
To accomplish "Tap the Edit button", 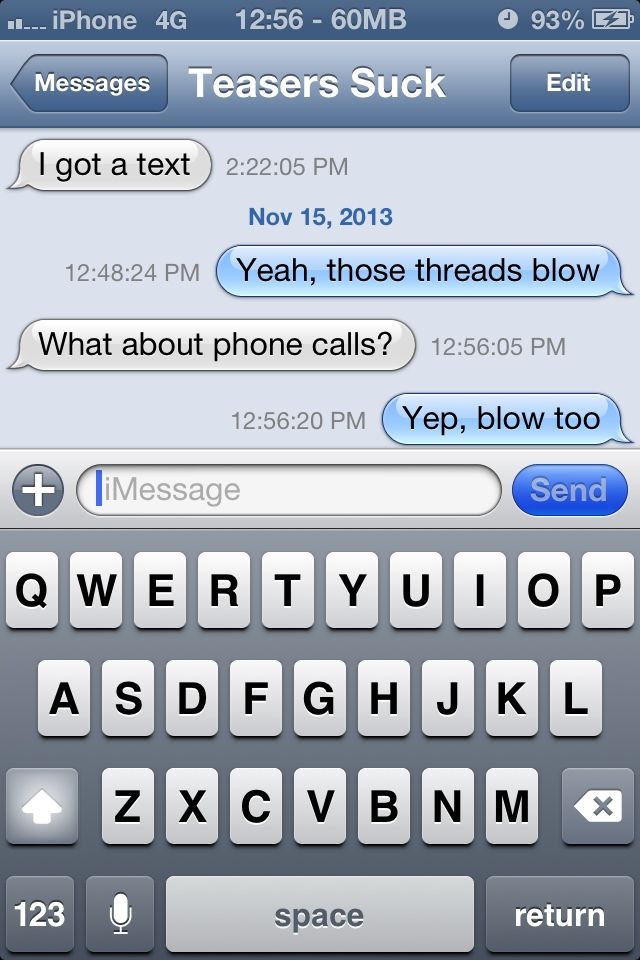I will (x=568, y=84).
